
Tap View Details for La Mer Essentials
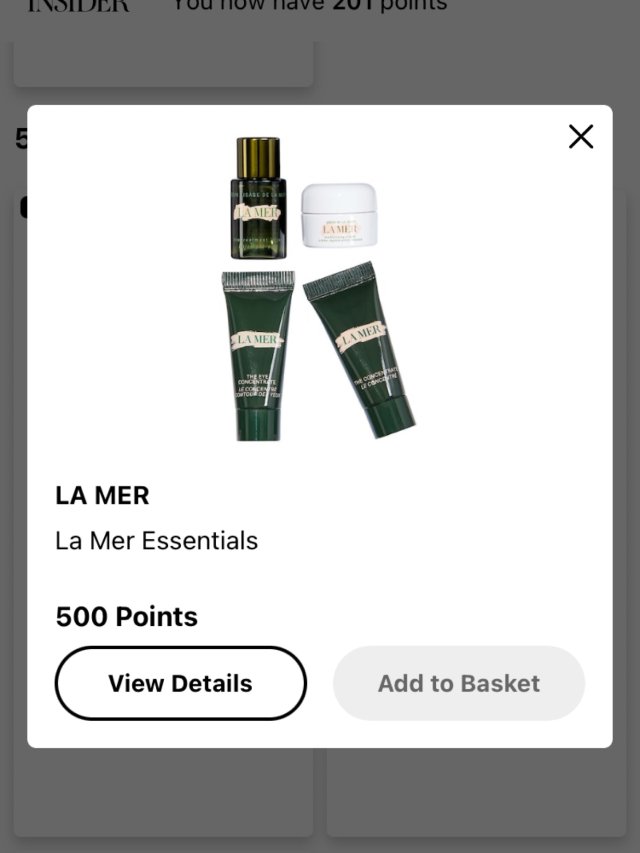pyautogui.click(x=180, y=683)
